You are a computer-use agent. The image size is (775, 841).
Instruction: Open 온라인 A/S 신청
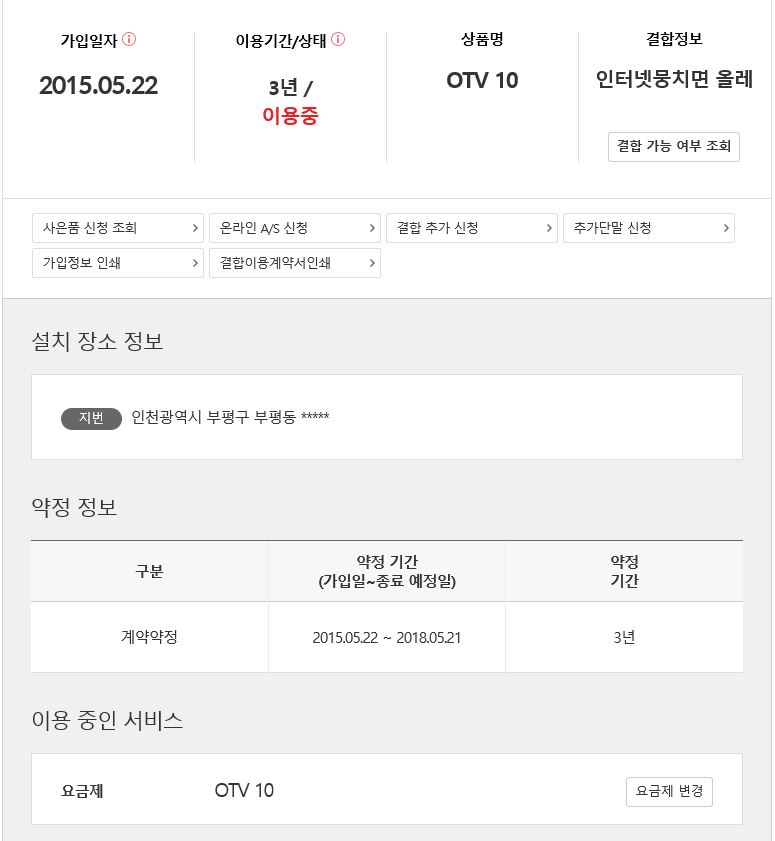(294, 228)
